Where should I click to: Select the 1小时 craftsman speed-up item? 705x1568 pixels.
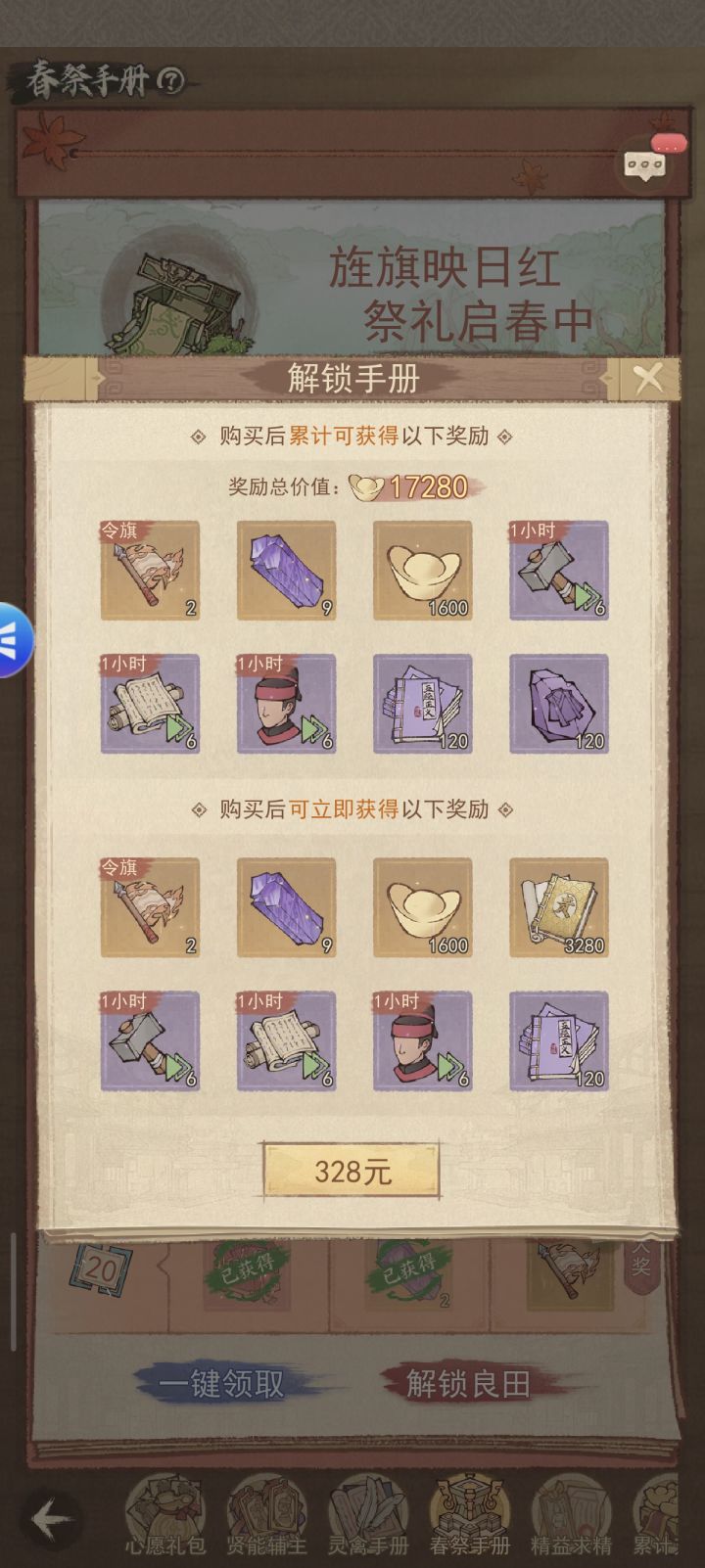coord(285,705)
